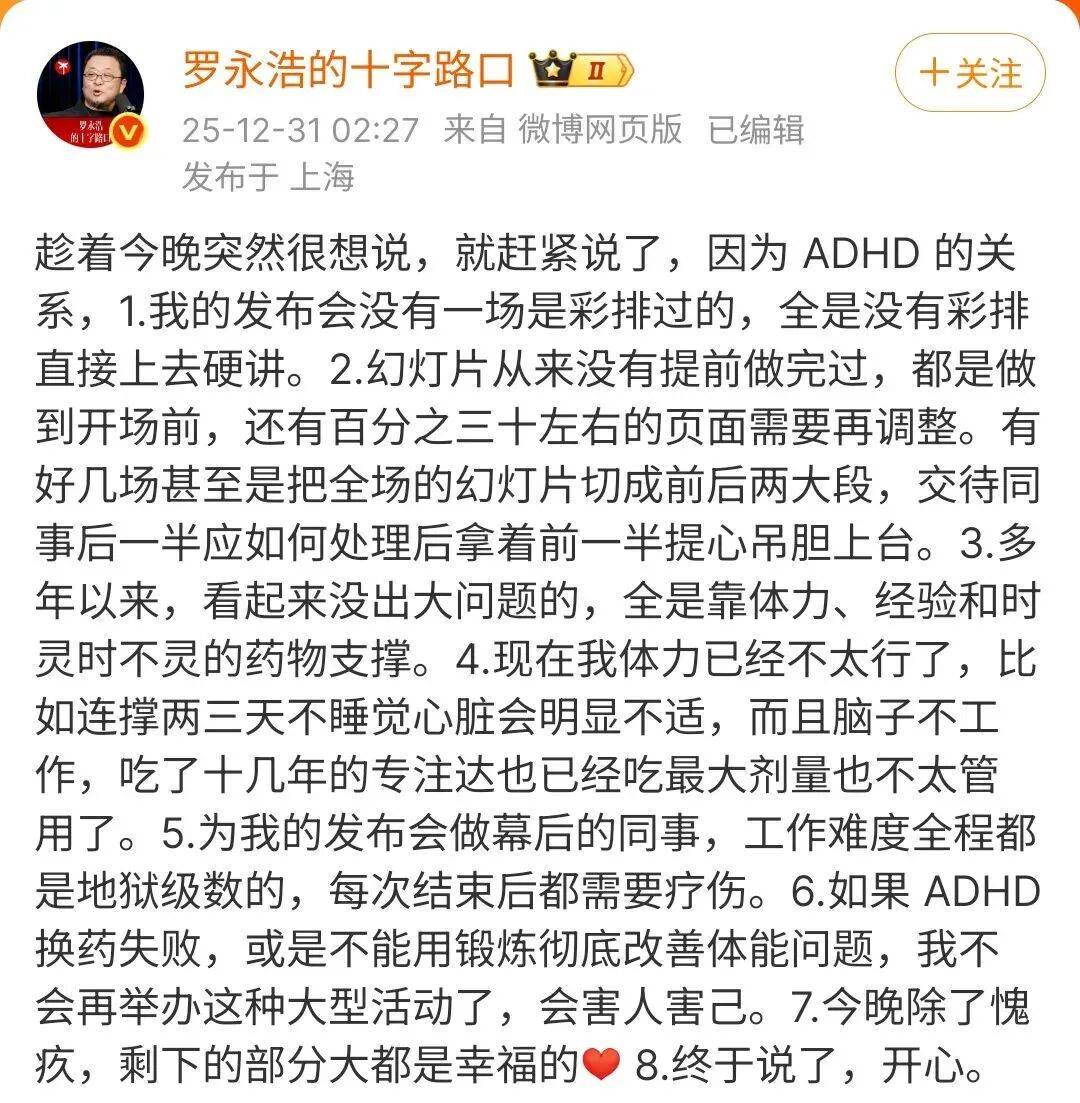This screenshot has height=1103, width=1080.
Task: Follow 罗永浩的十字路口 with the 关注 button
Action: (x=969, y=73)
